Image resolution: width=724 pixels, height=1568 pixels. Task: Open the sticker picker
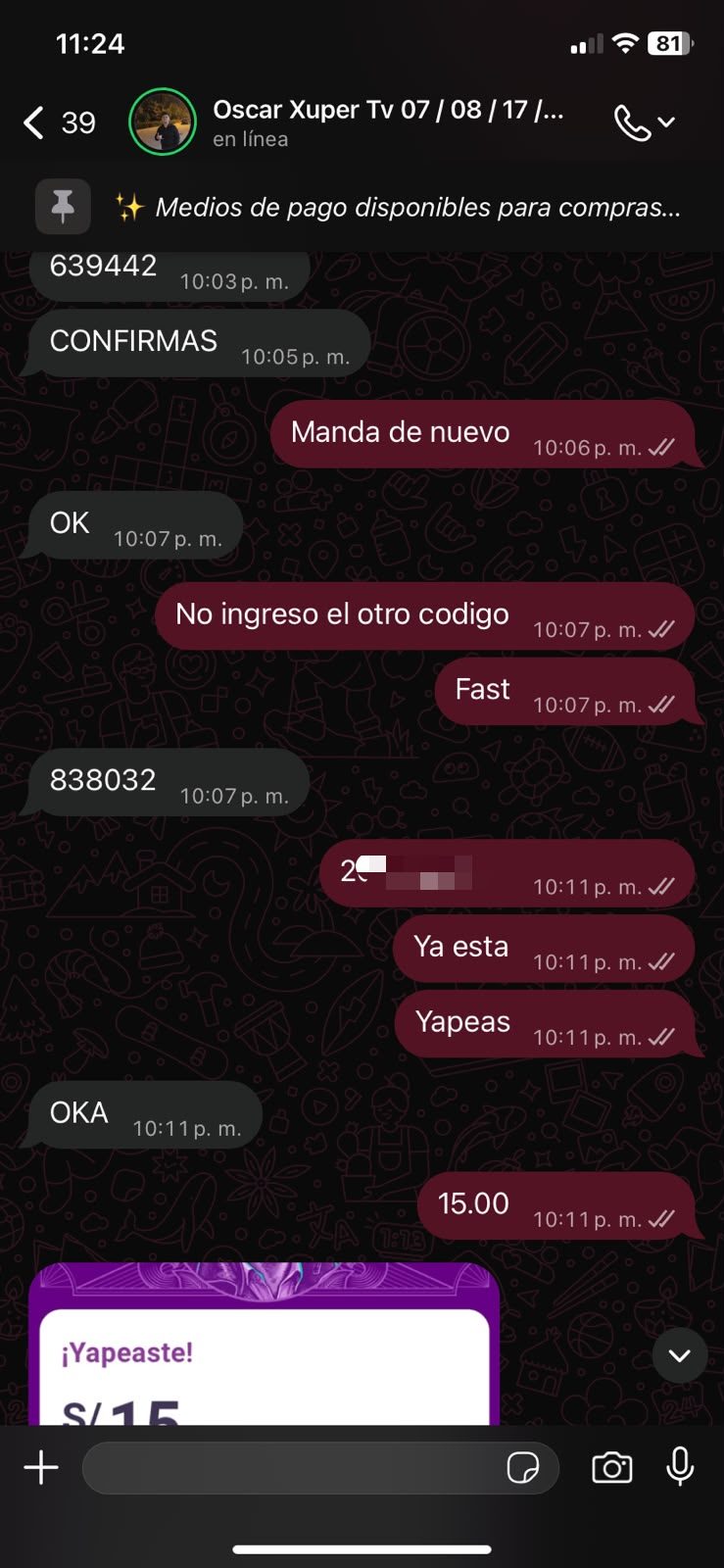pos(523,1468)
